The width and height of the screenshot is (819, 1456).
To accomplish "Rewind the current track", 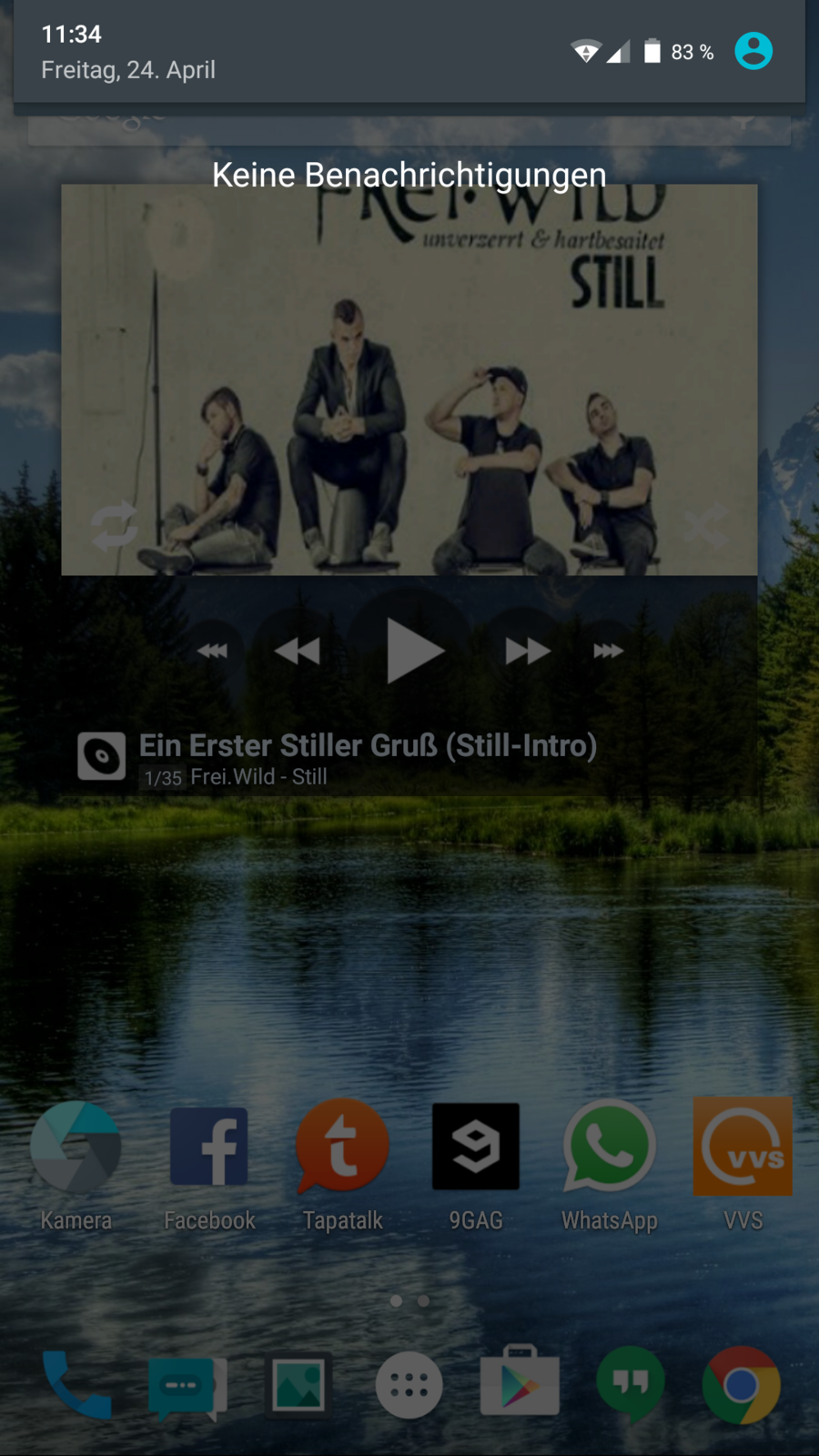I will pyautogui.click(x=298, y=651).
